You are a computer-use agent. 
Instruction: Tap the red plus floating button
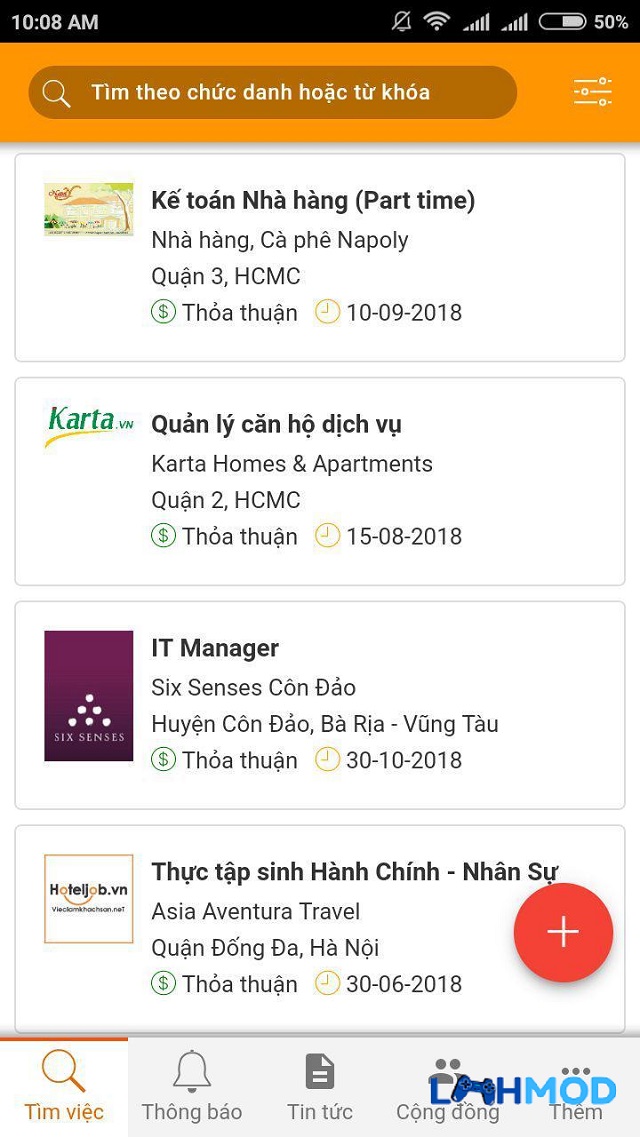pos(563,933)
